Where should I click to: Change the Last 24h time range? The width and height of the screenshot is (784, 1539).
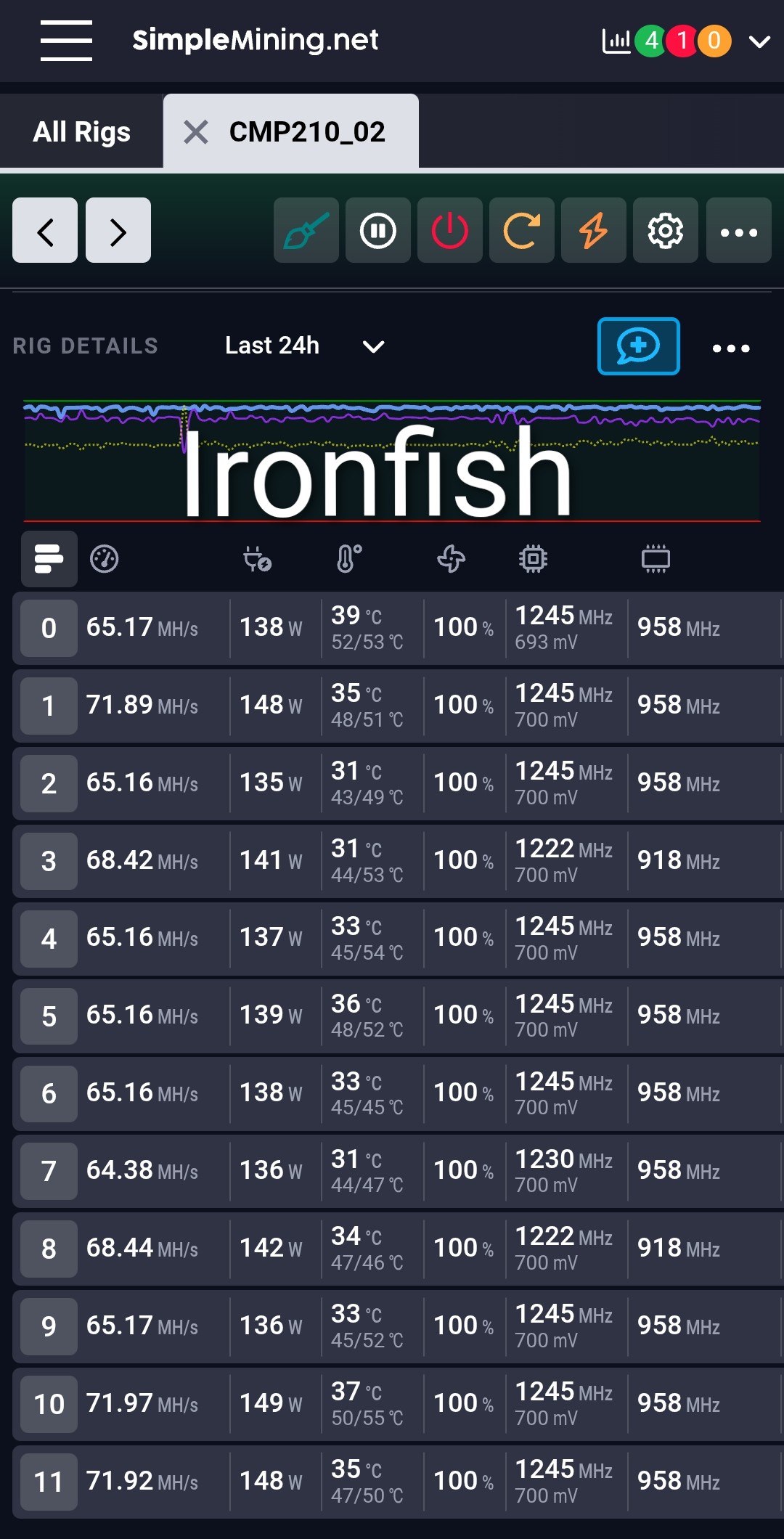pos(303,346)
